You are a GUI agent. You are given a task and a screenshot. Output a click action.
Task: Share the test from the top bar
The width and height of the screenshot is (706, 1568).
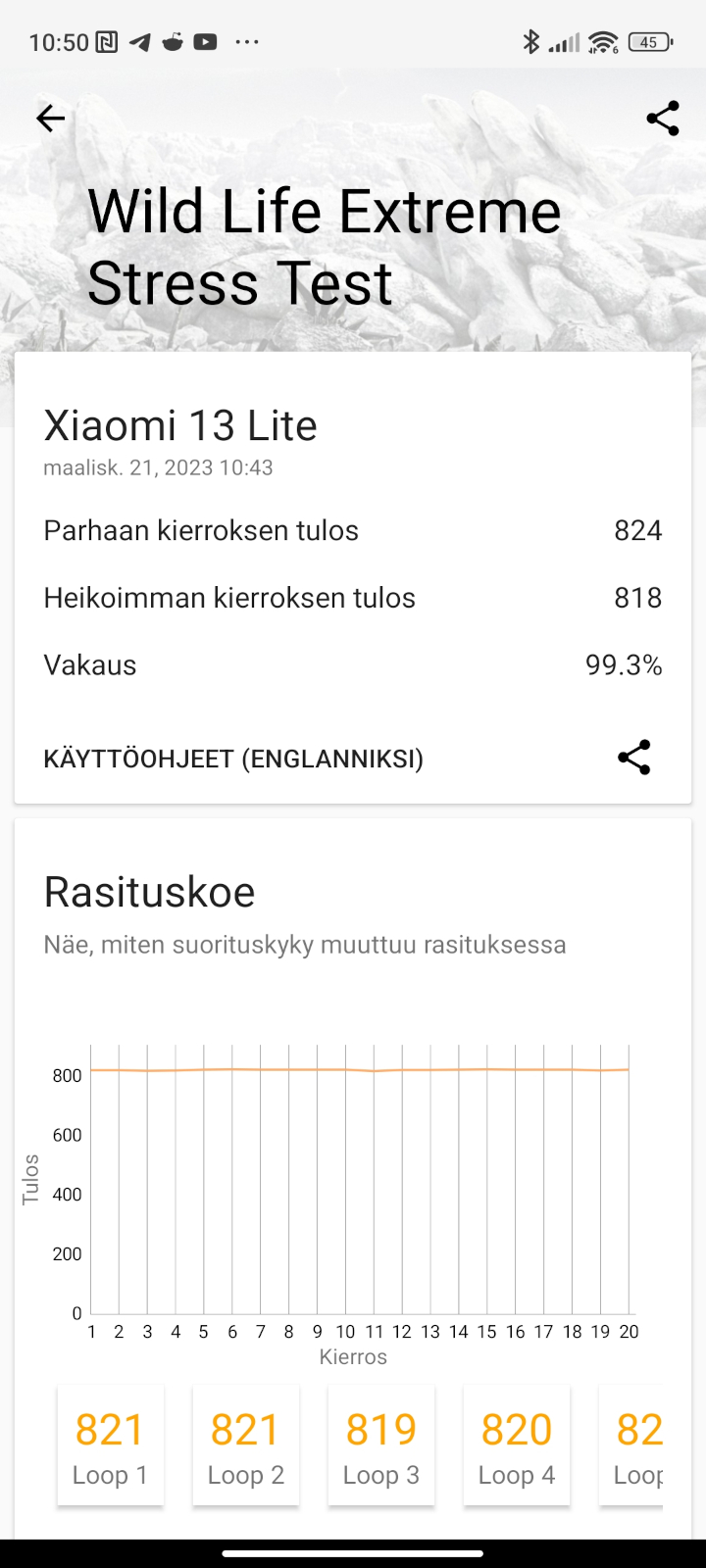click(x=663, y=119)
